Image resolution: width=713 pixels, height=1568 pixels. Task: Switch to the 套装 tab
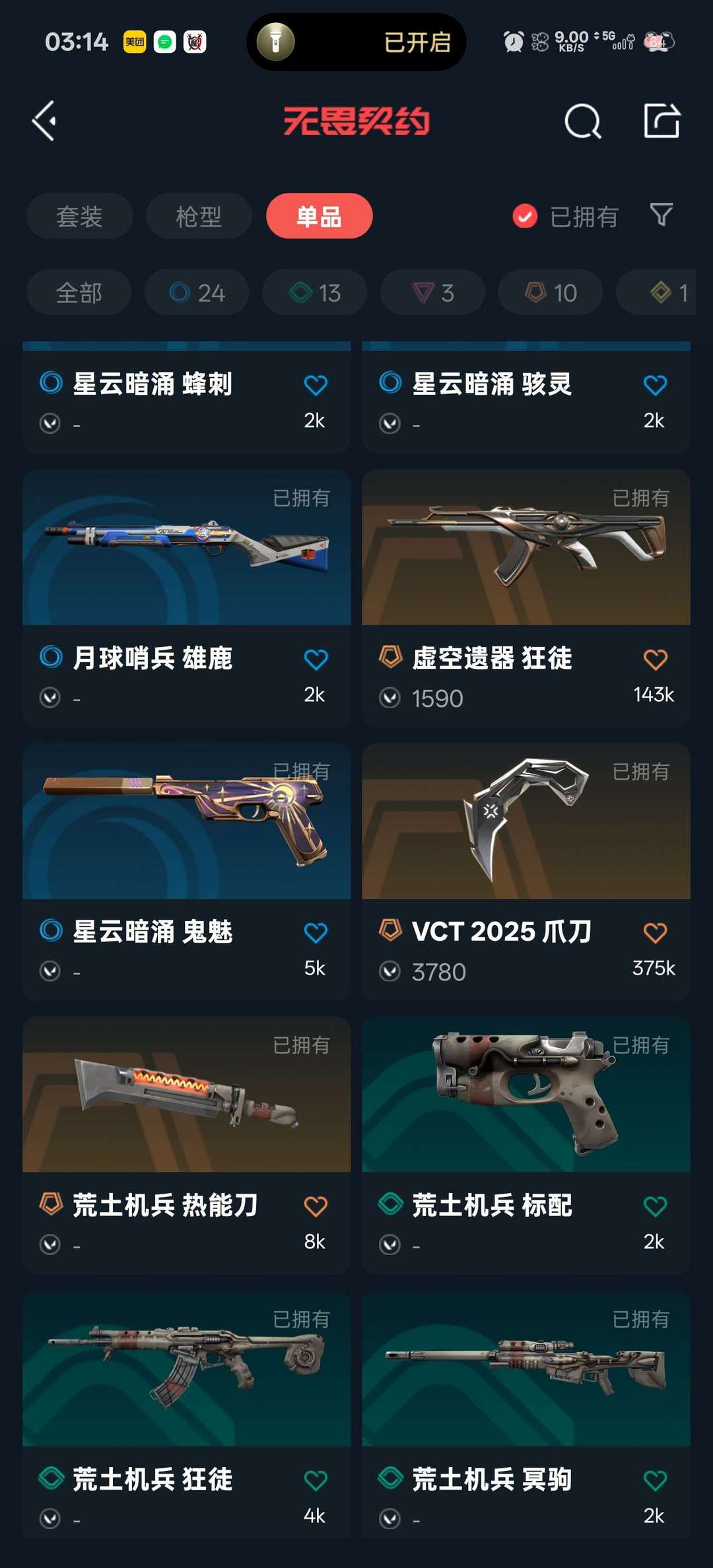pos(80,216)
